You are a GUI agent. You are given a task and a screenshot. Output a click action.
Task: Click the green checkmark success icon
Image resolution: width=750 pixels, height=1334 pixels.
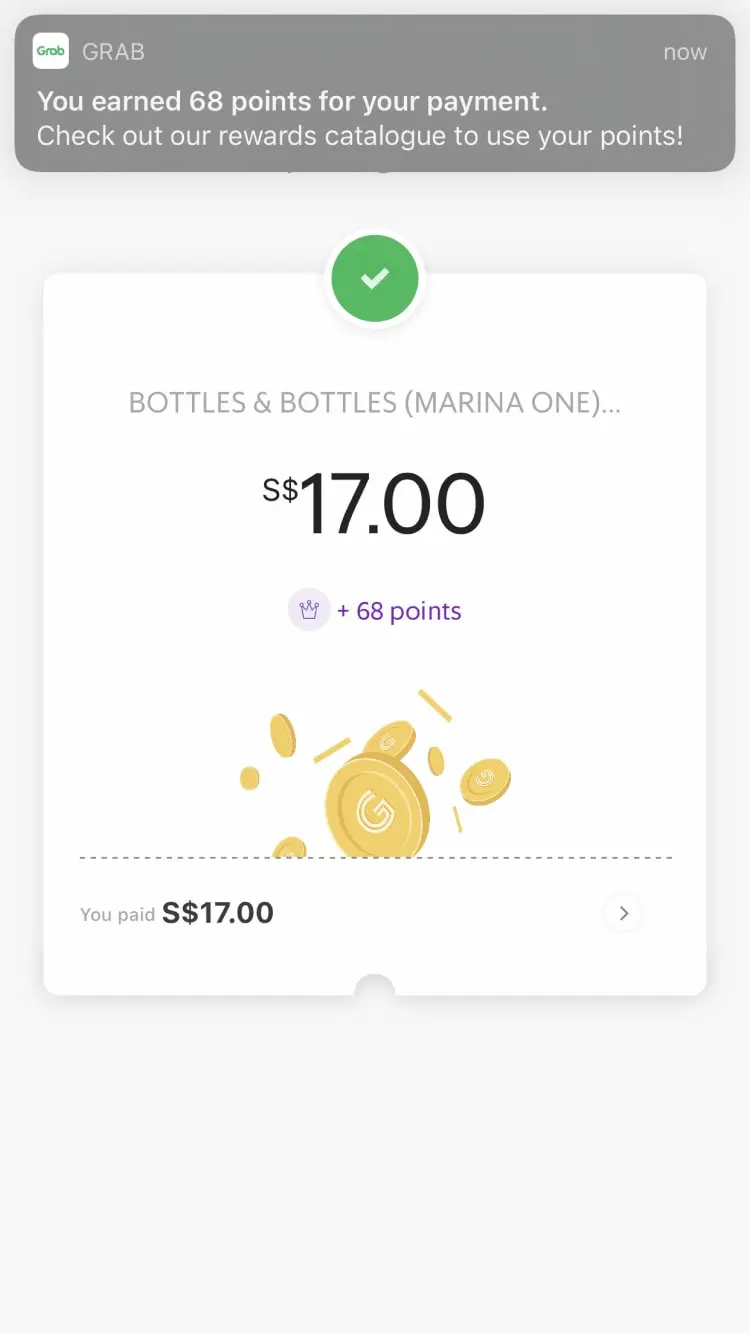click(x=374, y=278)
